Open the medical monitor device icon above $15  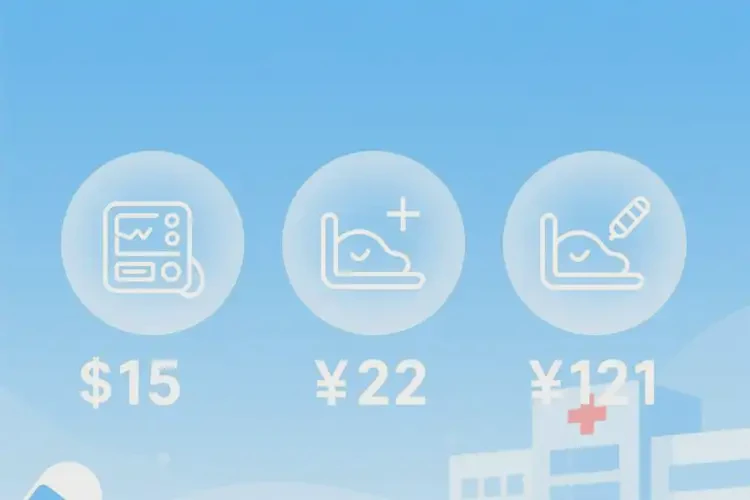[151, 243]
